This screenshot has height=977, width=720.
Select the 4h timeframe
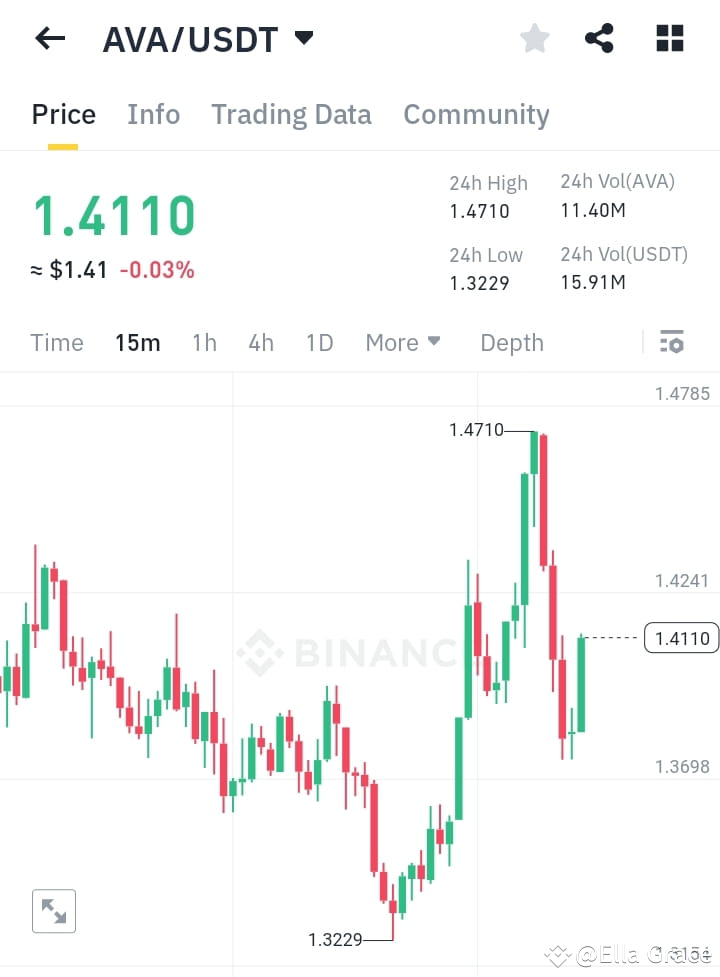260,342
